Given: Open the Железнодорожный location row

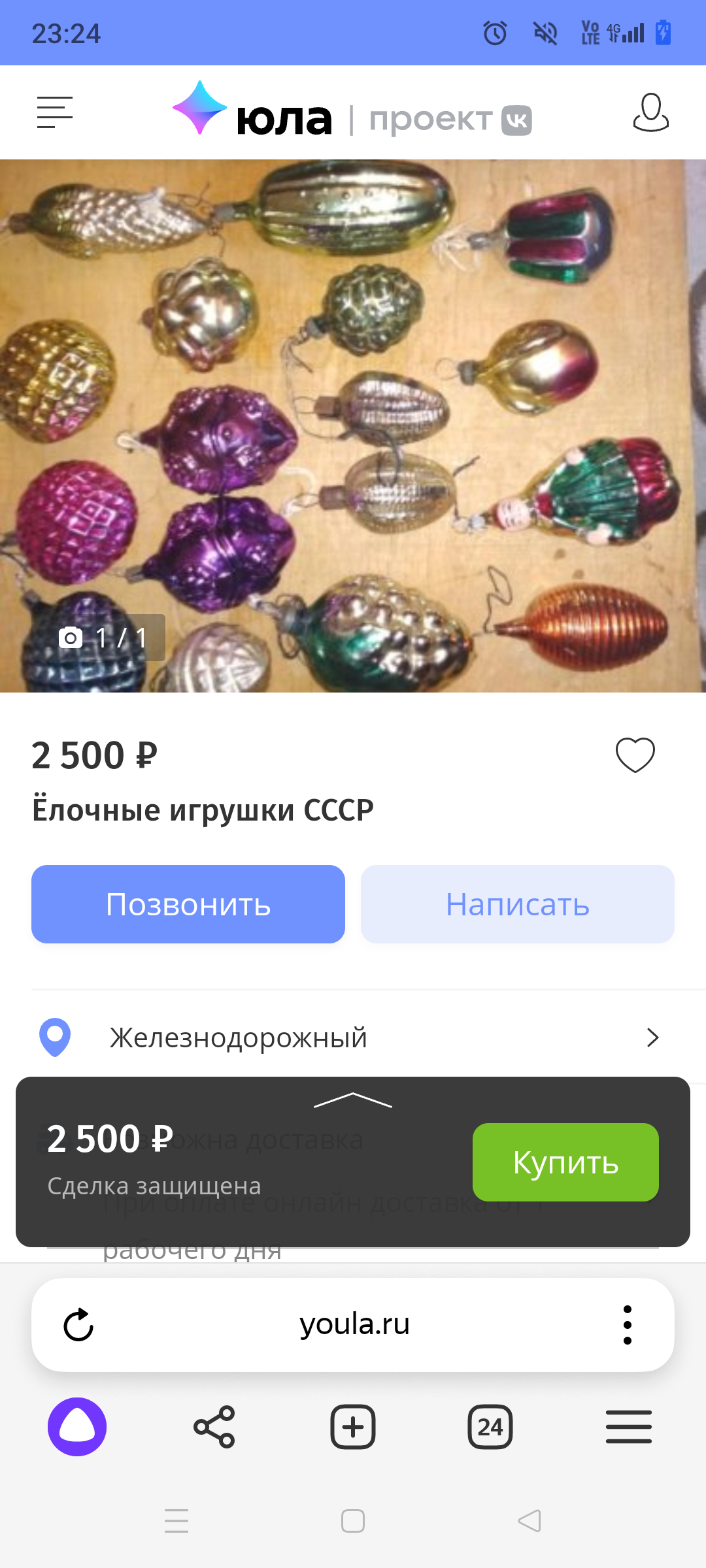Looking at the screenshot, I should [353, 1037].
